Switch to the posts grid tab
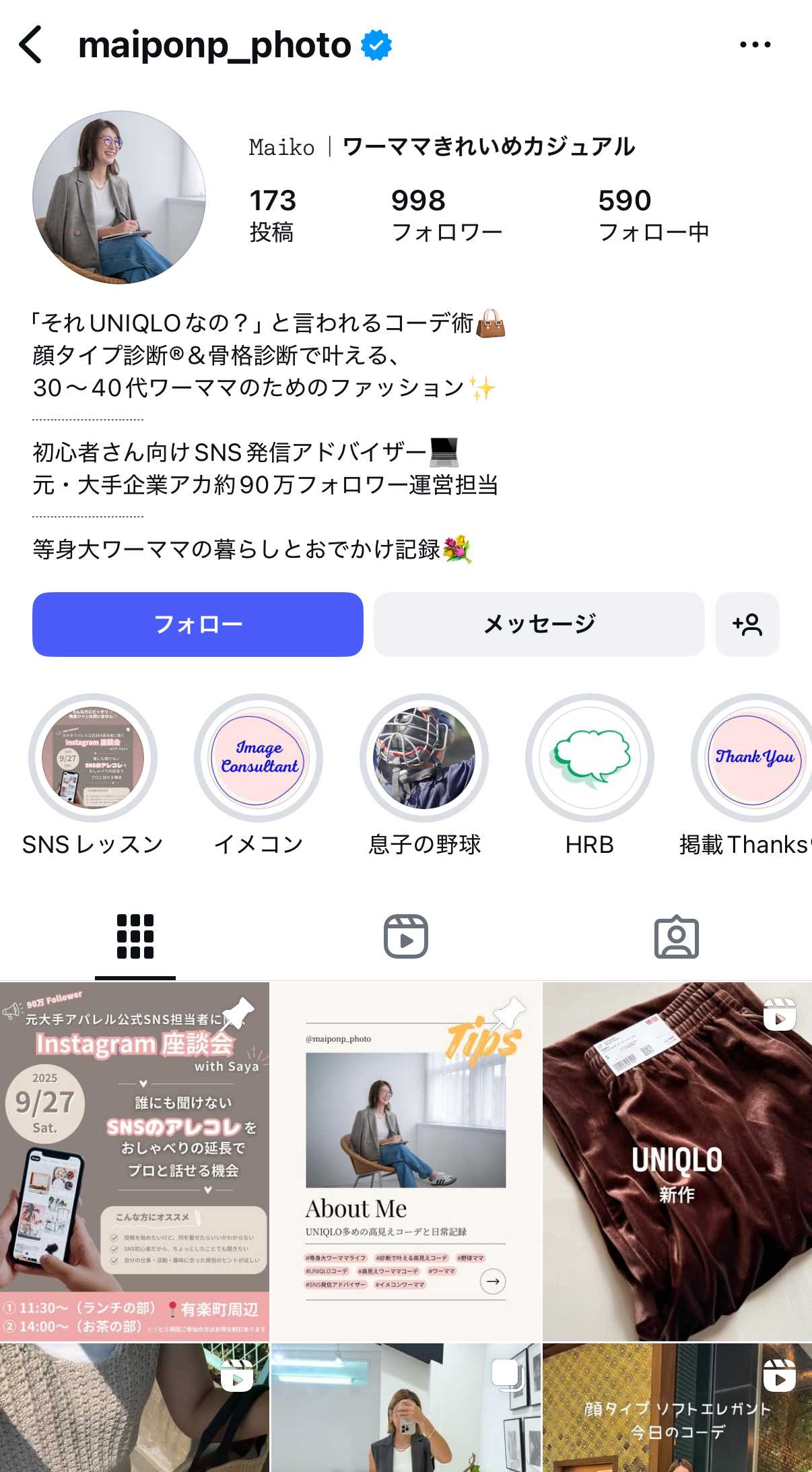This screenshot has height=1472, width=812. coord(135,936)
